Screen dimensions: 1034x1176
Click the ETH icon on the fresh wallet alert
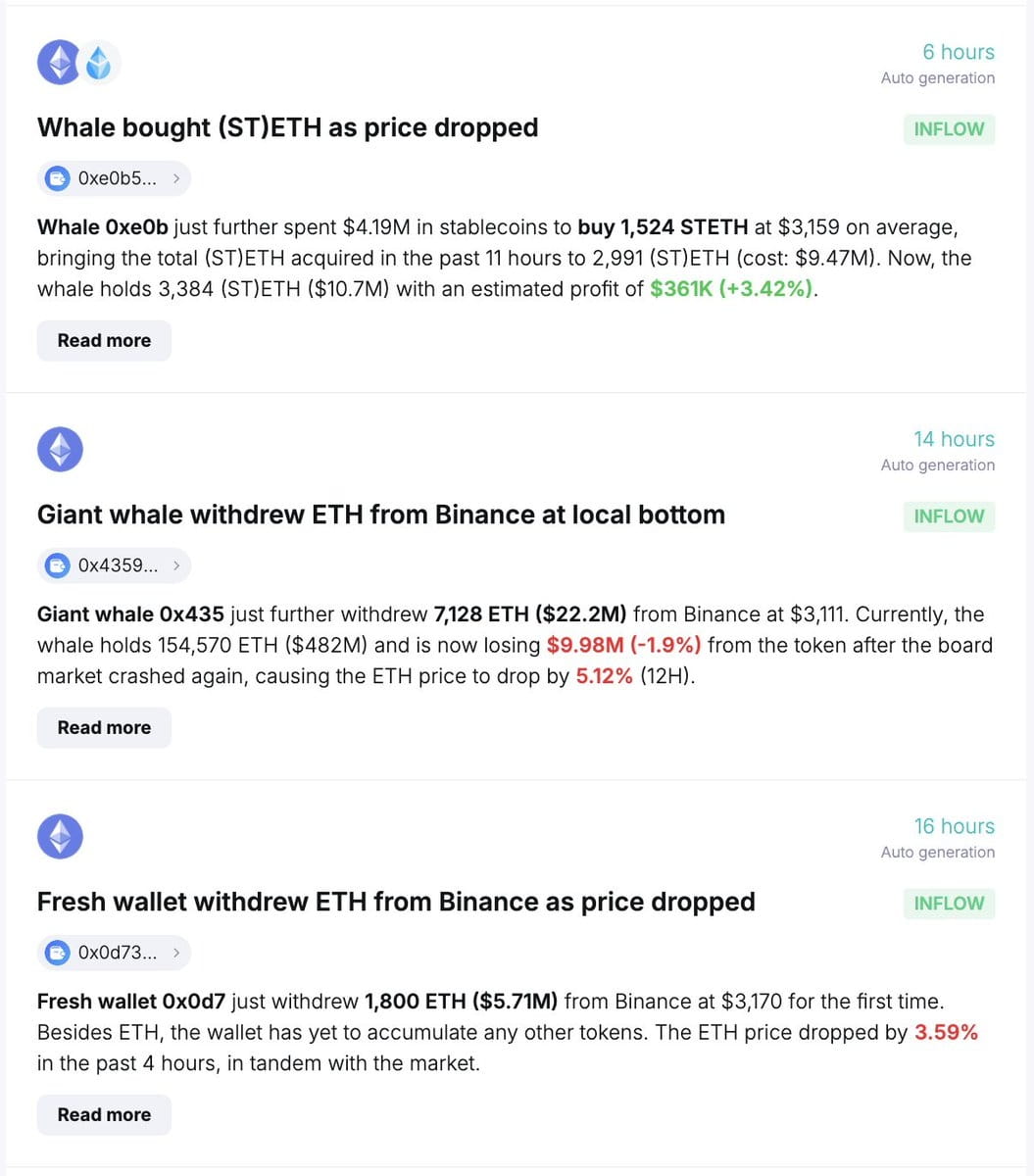pyautogui.click(x=60, y=835)
